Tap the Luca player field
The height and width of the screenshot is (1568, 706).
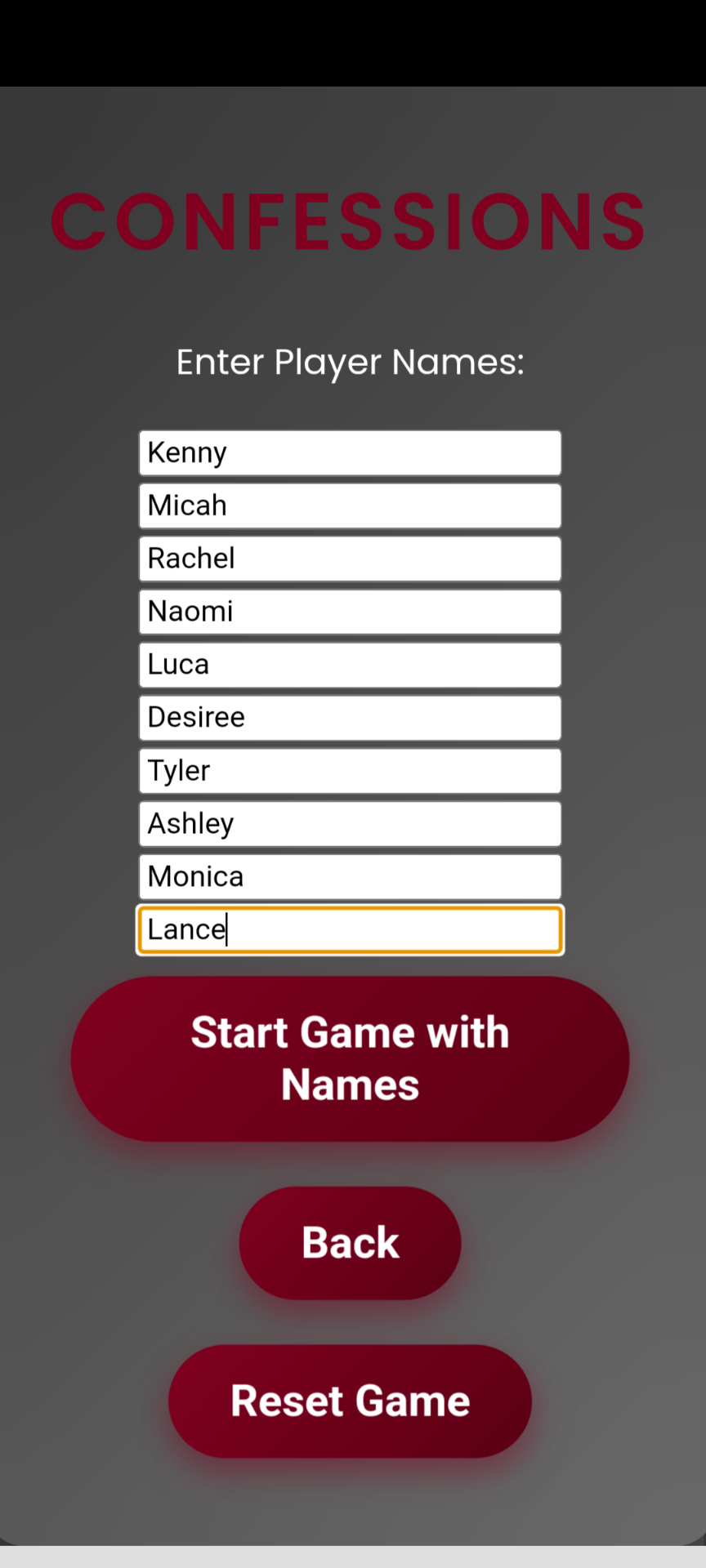(350, 665)
